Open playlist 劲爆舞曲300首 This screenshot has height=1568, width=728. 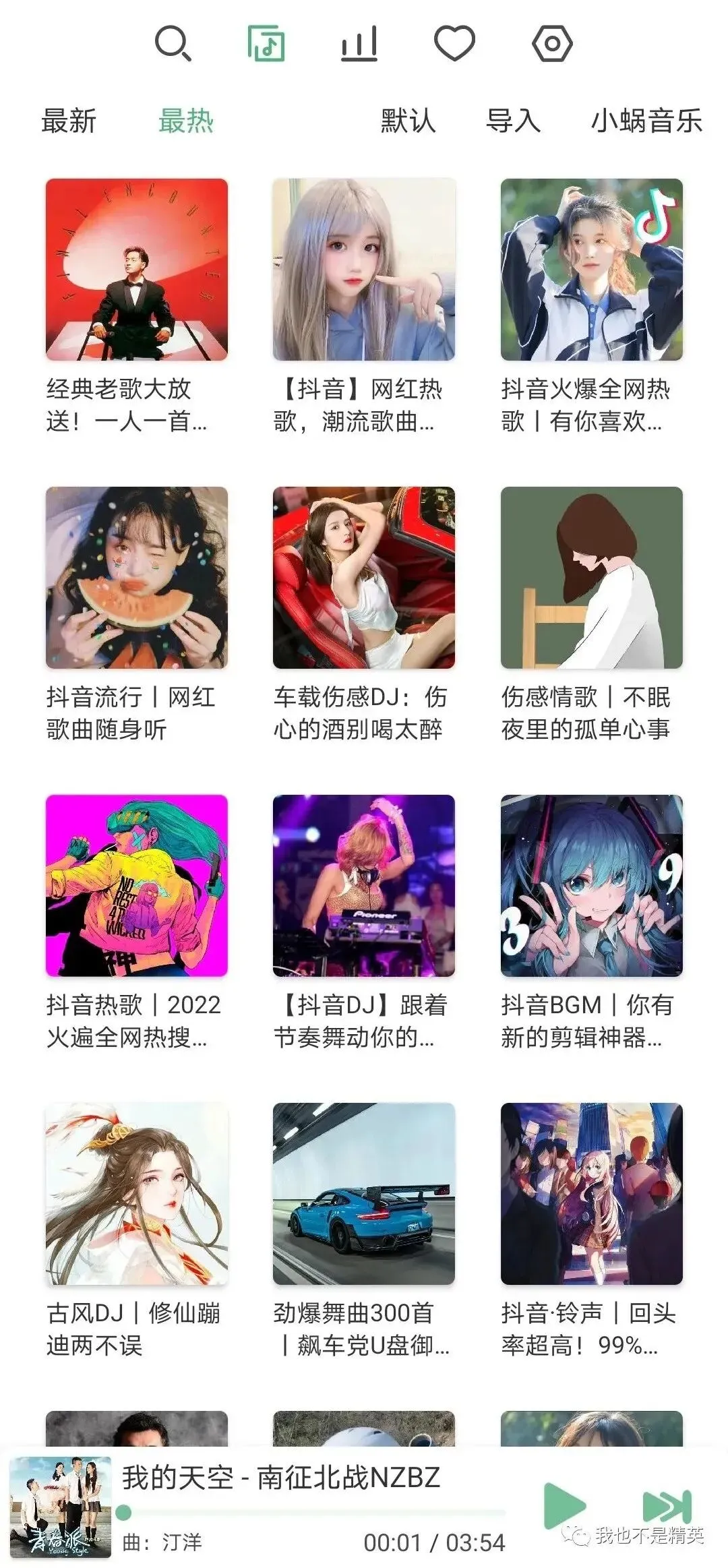364,1194
